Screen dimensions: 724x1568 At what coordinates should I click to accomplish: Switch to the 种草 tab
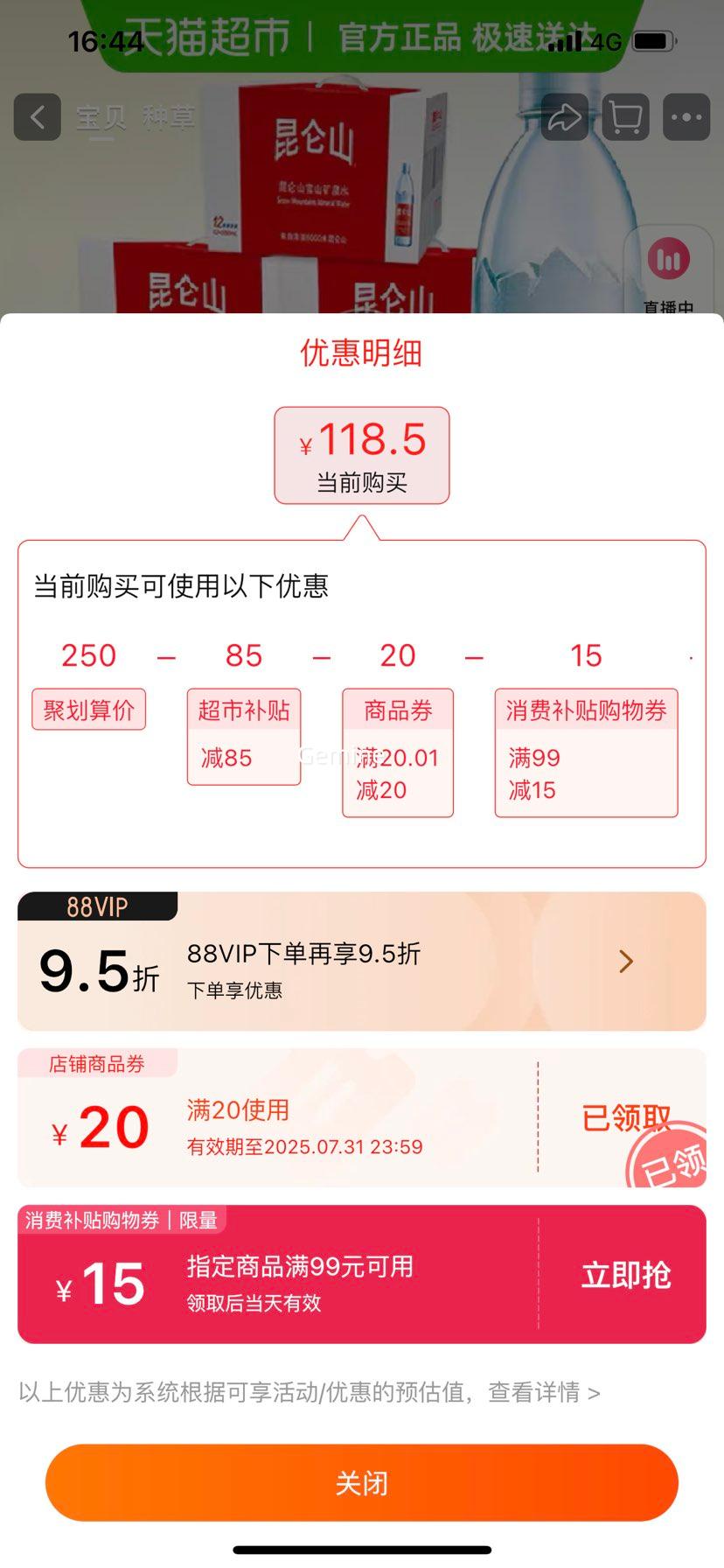168,117
